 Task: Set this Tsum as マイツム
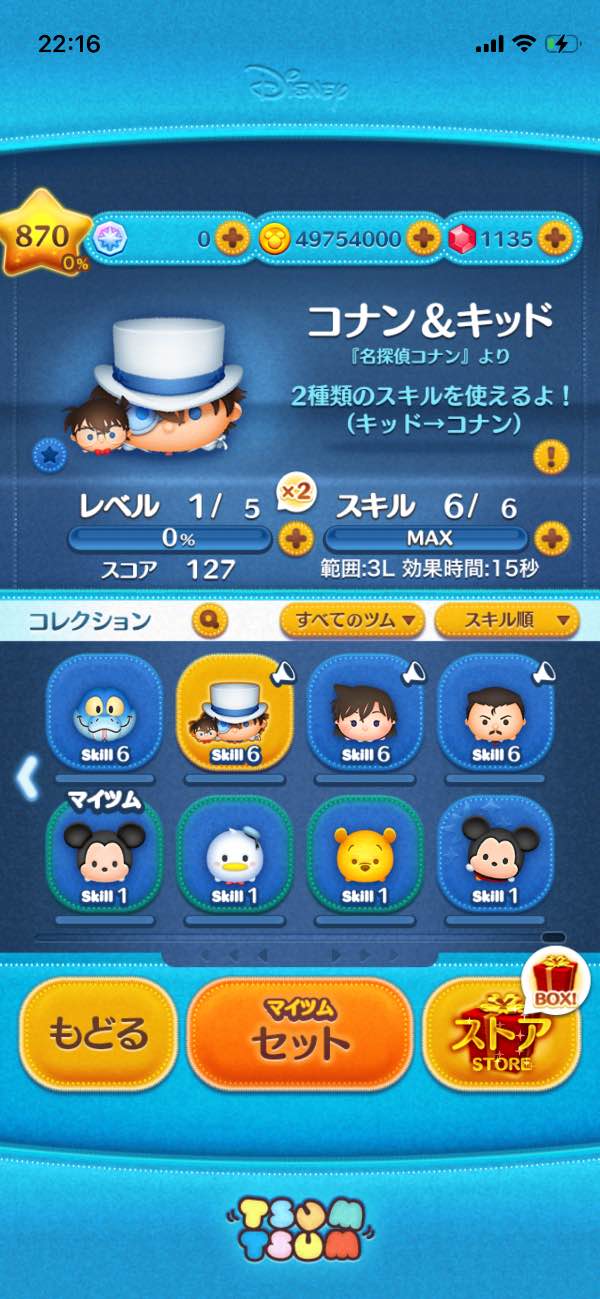(300, 1033)
